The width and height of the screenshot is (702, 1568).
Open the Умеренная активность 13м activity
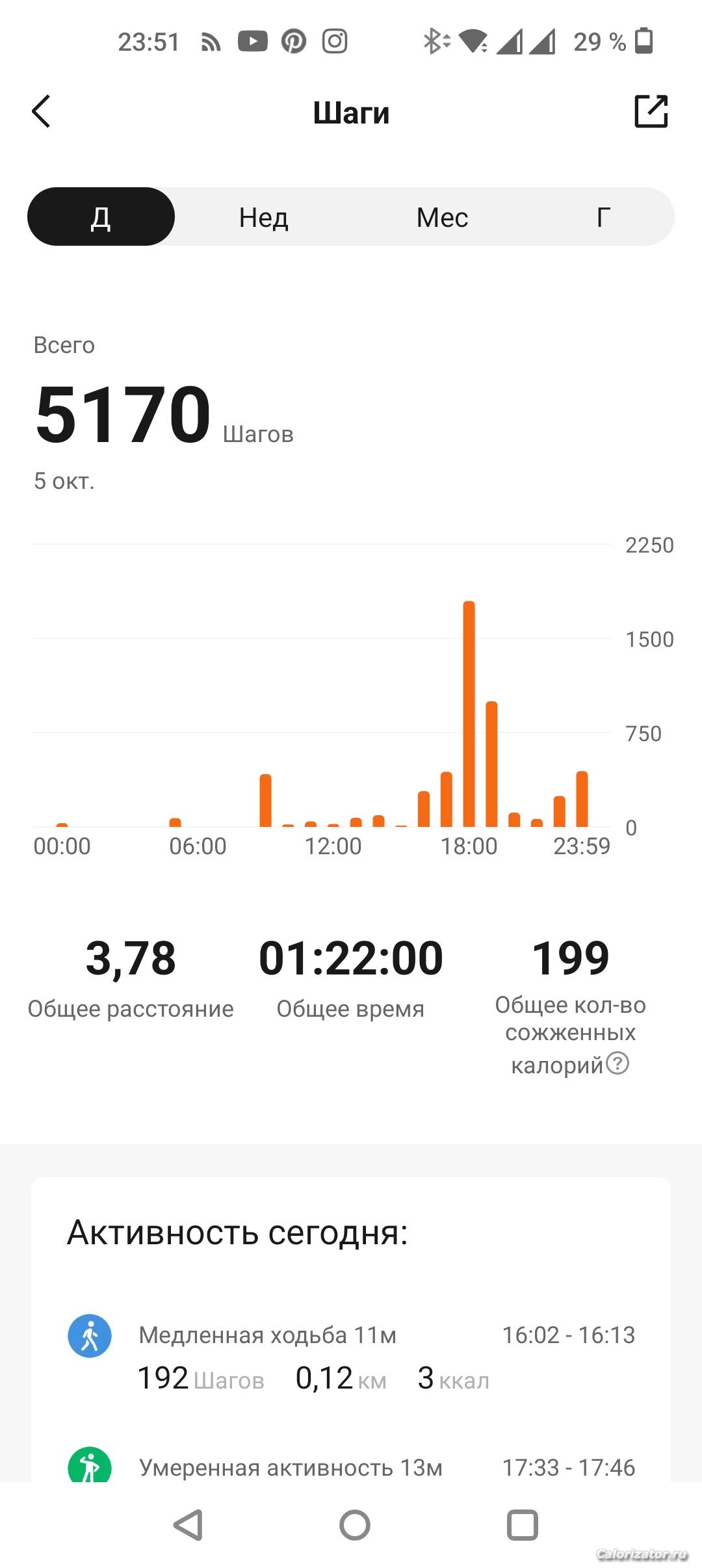coord(351,1468)
